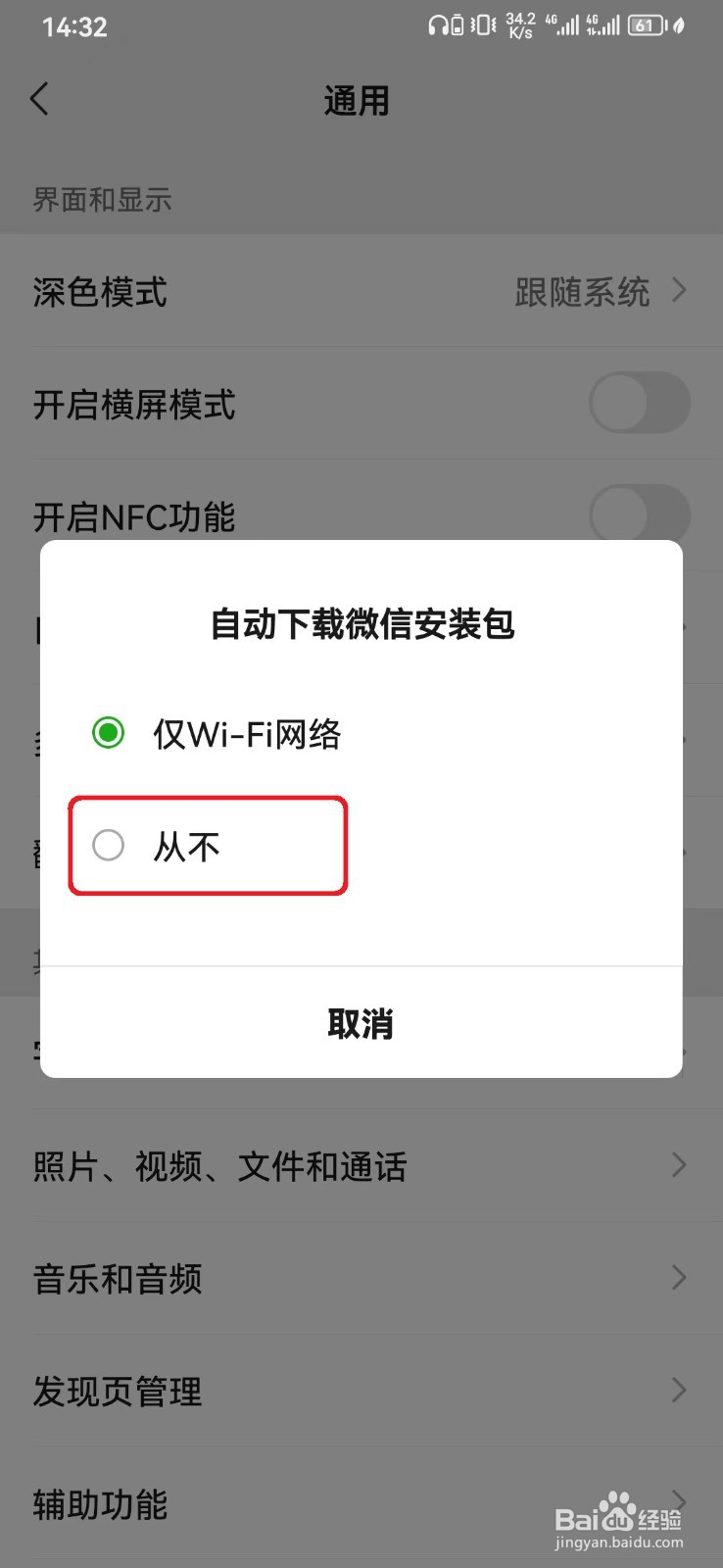Image resolution: width=723 pixels, height=1568 pixels.
Task: Open the 辅助功能 menu item
Action: point(102,1501)
